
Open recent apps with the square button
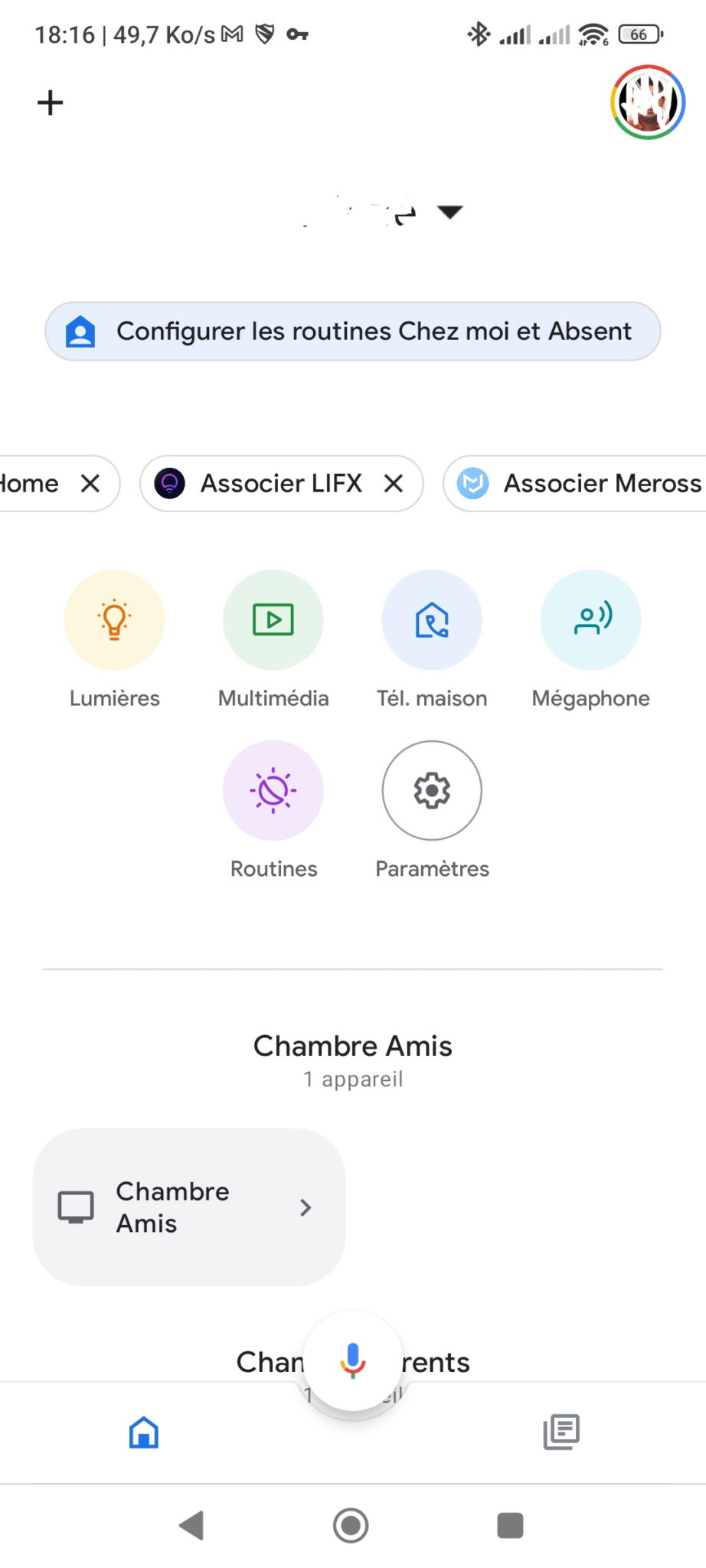pyautogui.click(x=510, y=1525)
